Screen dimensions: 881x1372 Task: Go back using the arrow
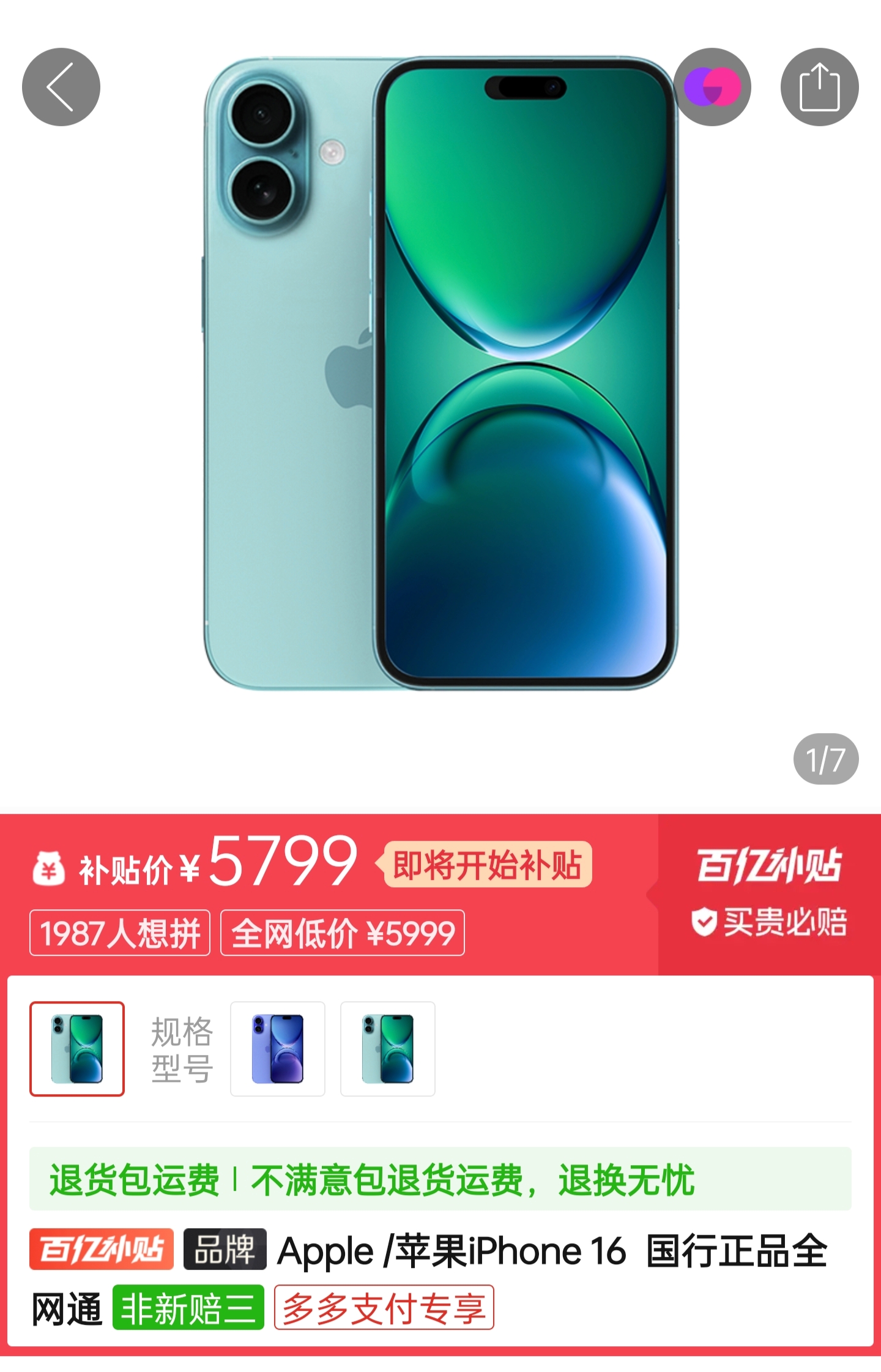tap(61, 87)
